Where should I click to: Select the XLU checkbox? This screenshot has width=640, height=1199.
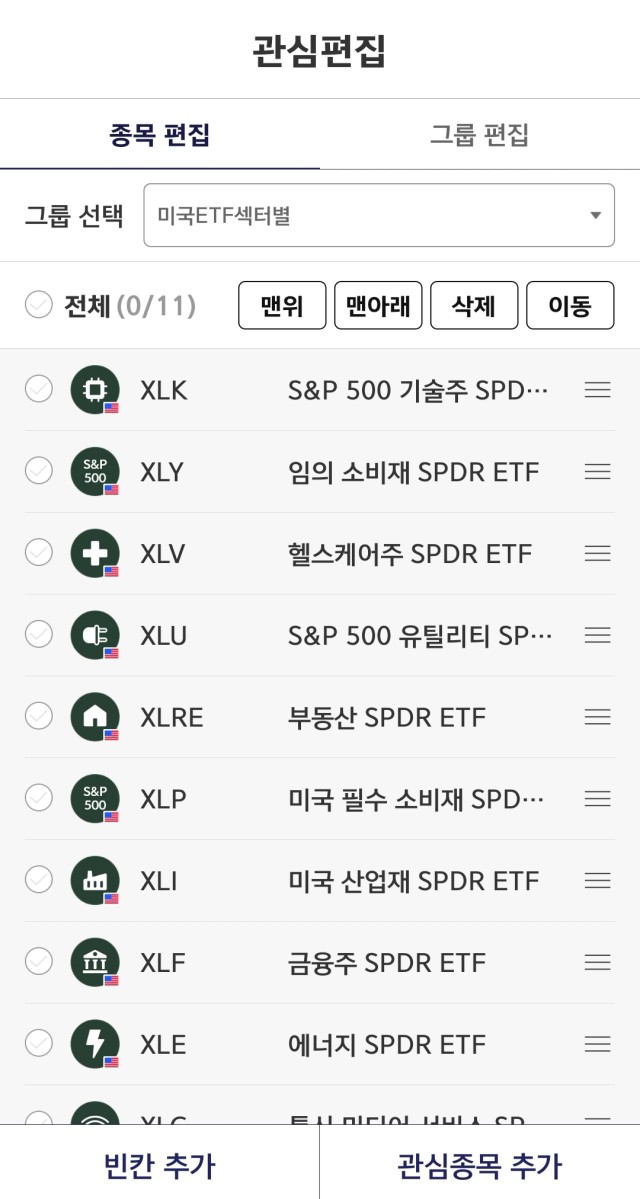click(38, 635)
